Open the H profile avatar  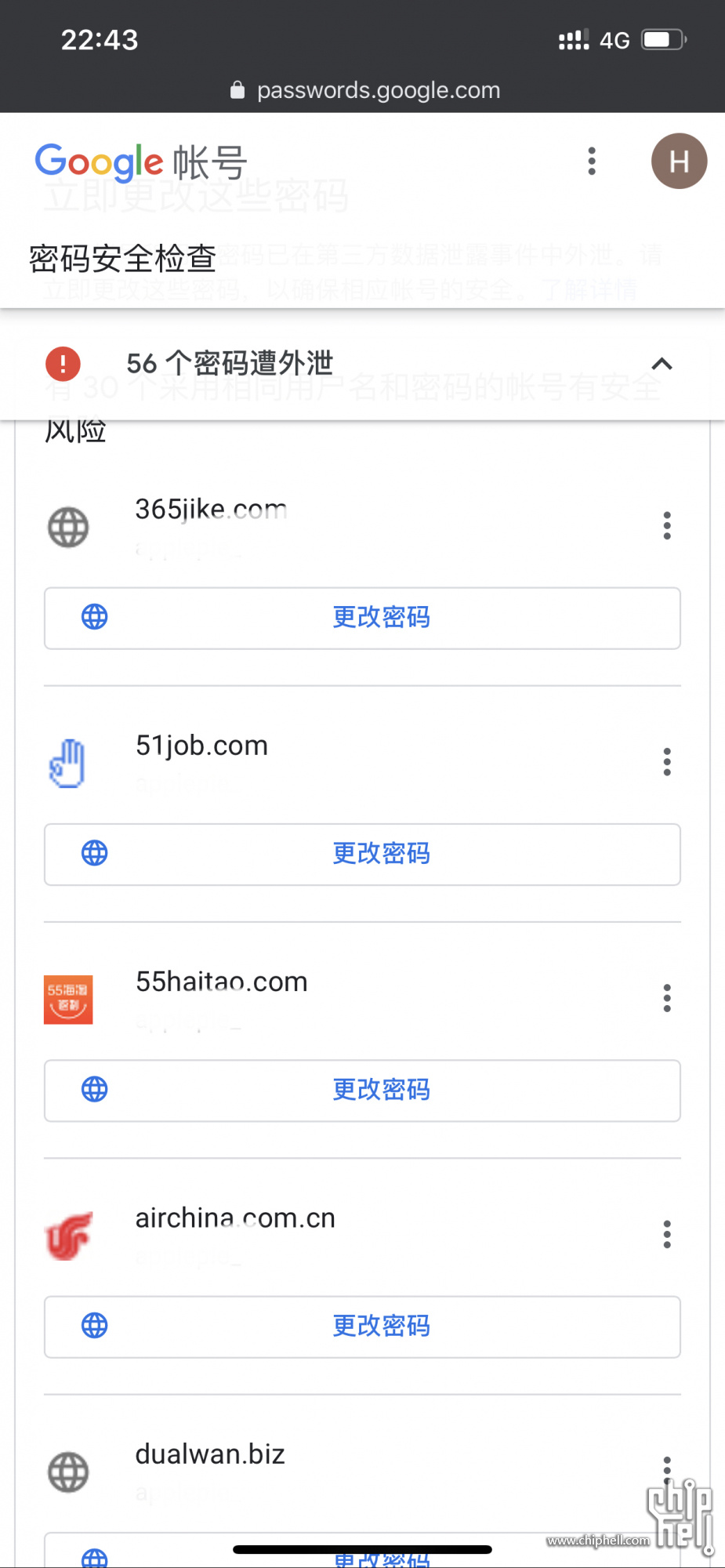click(x=679, y=162)
